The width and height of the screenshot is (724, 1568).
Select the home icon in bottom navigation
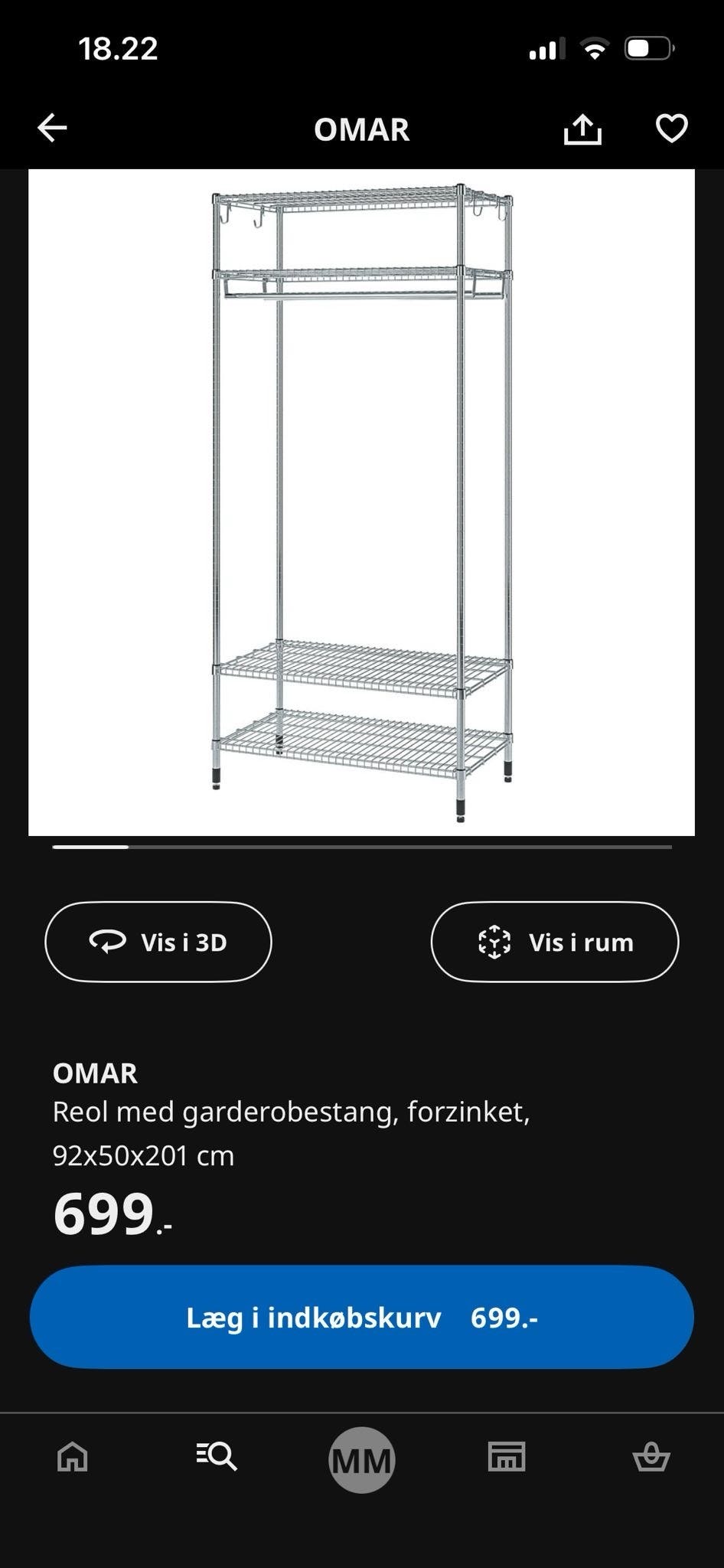click(x=72, y=1459)
